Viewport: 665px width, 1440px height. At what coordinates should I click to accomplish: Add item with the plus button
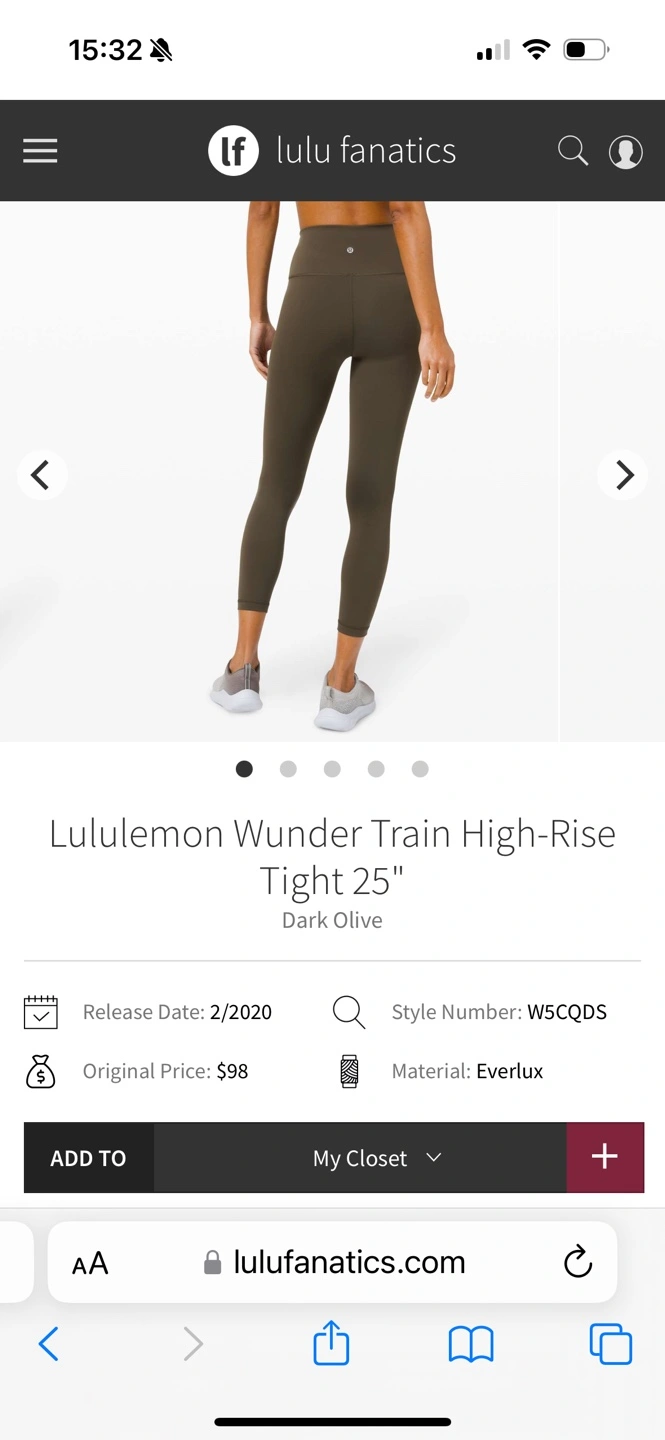[605, 1158]
